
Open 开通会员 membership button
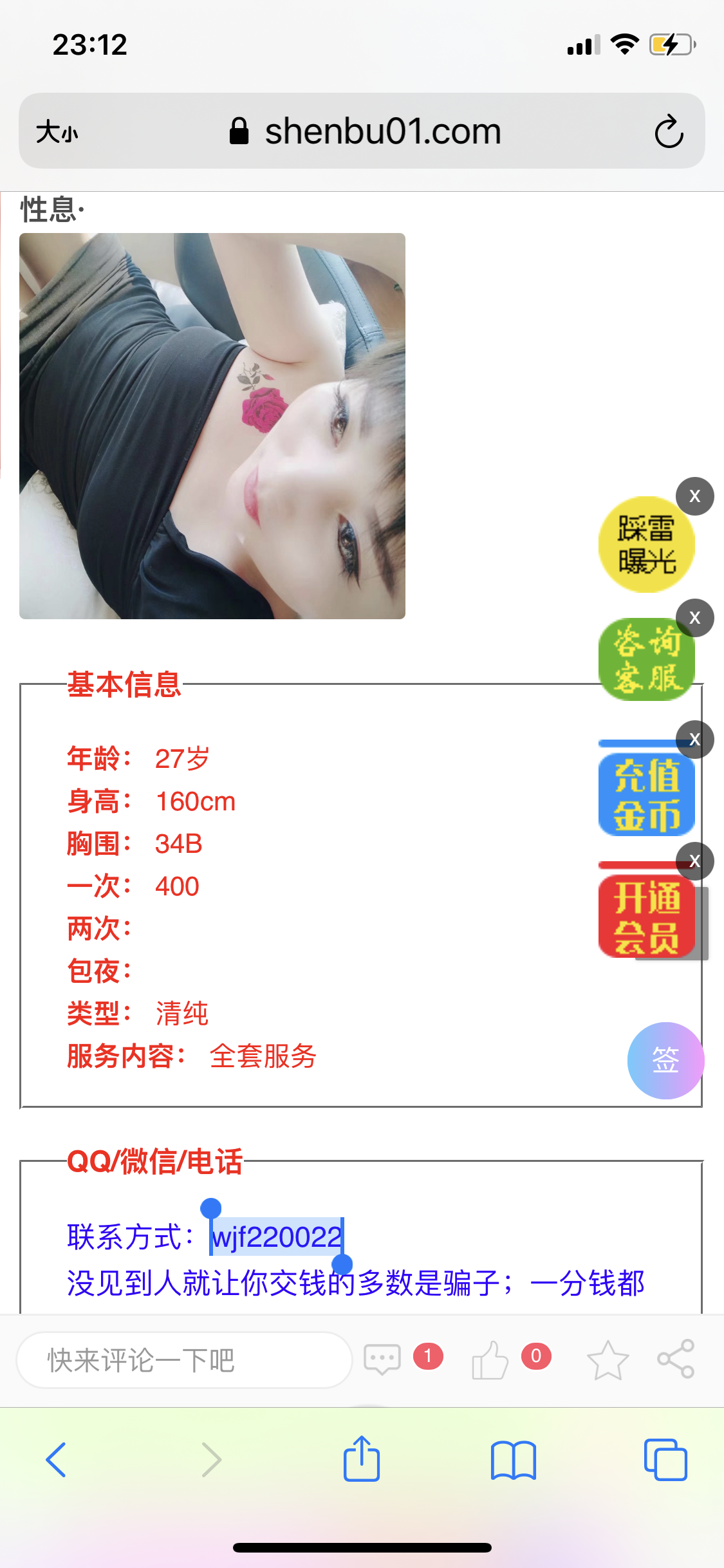point(645,916)
